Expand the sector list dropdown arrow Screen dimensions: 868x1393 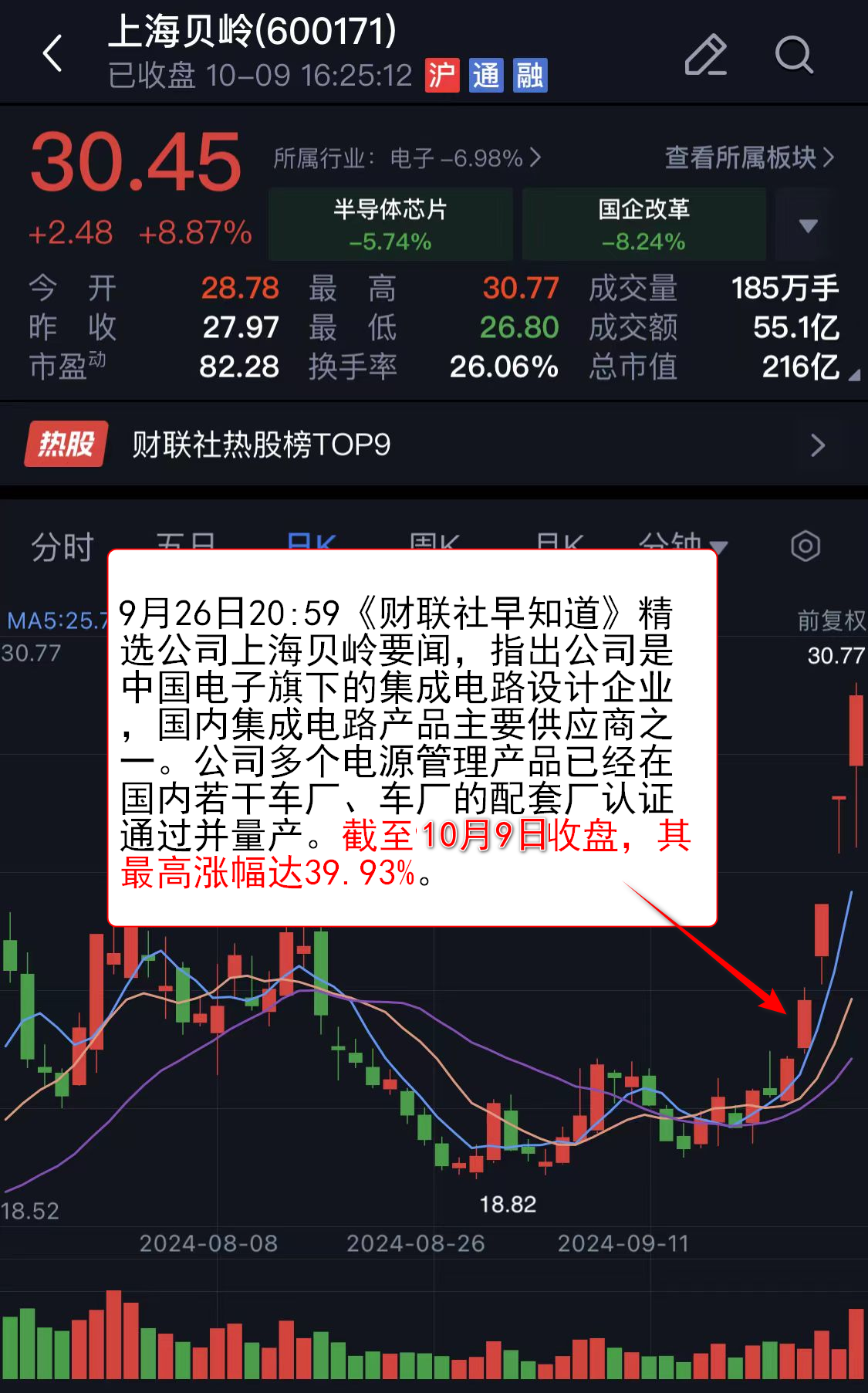pos(807,225)
